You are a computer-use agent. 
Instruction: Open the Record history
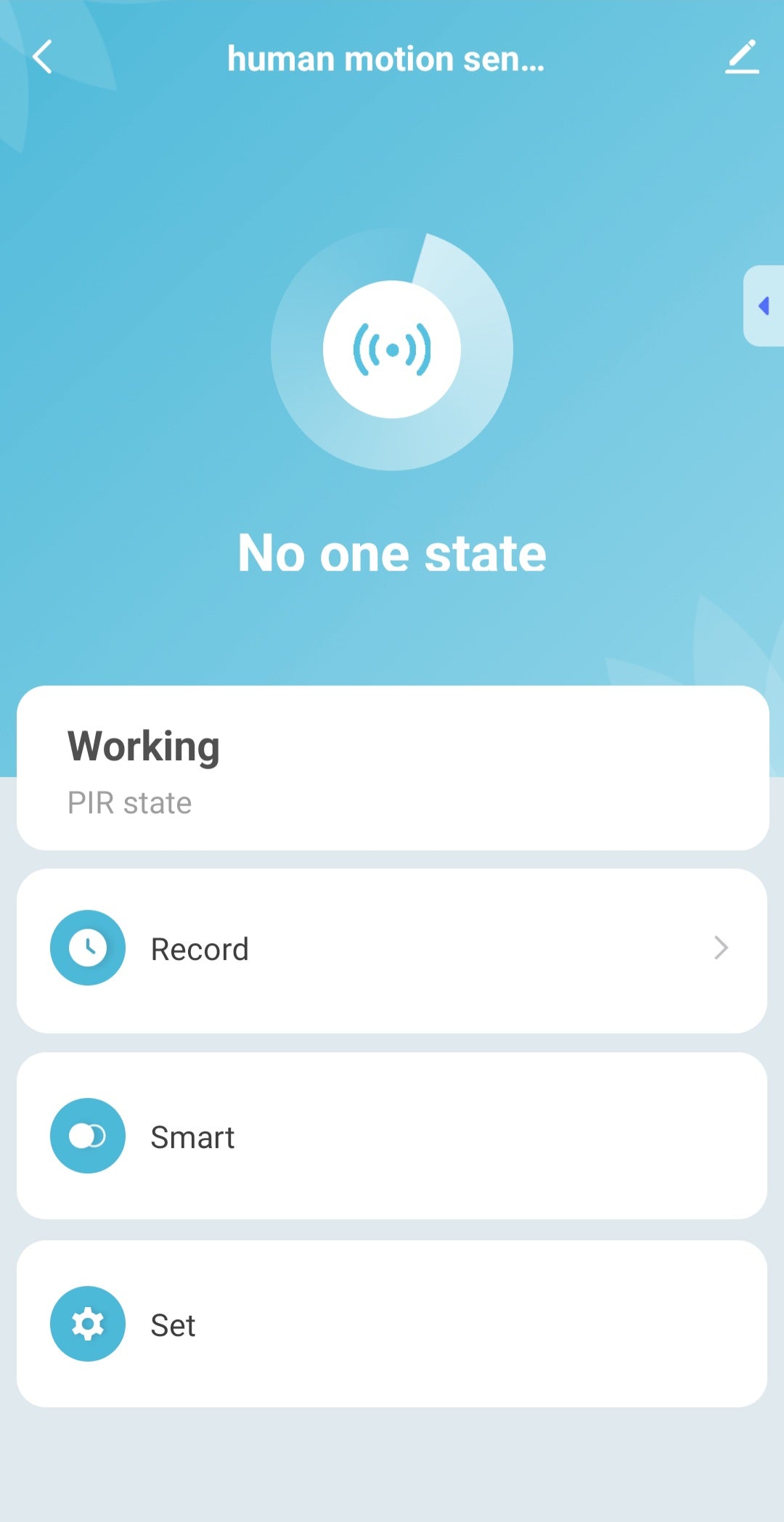click(392, 950)
